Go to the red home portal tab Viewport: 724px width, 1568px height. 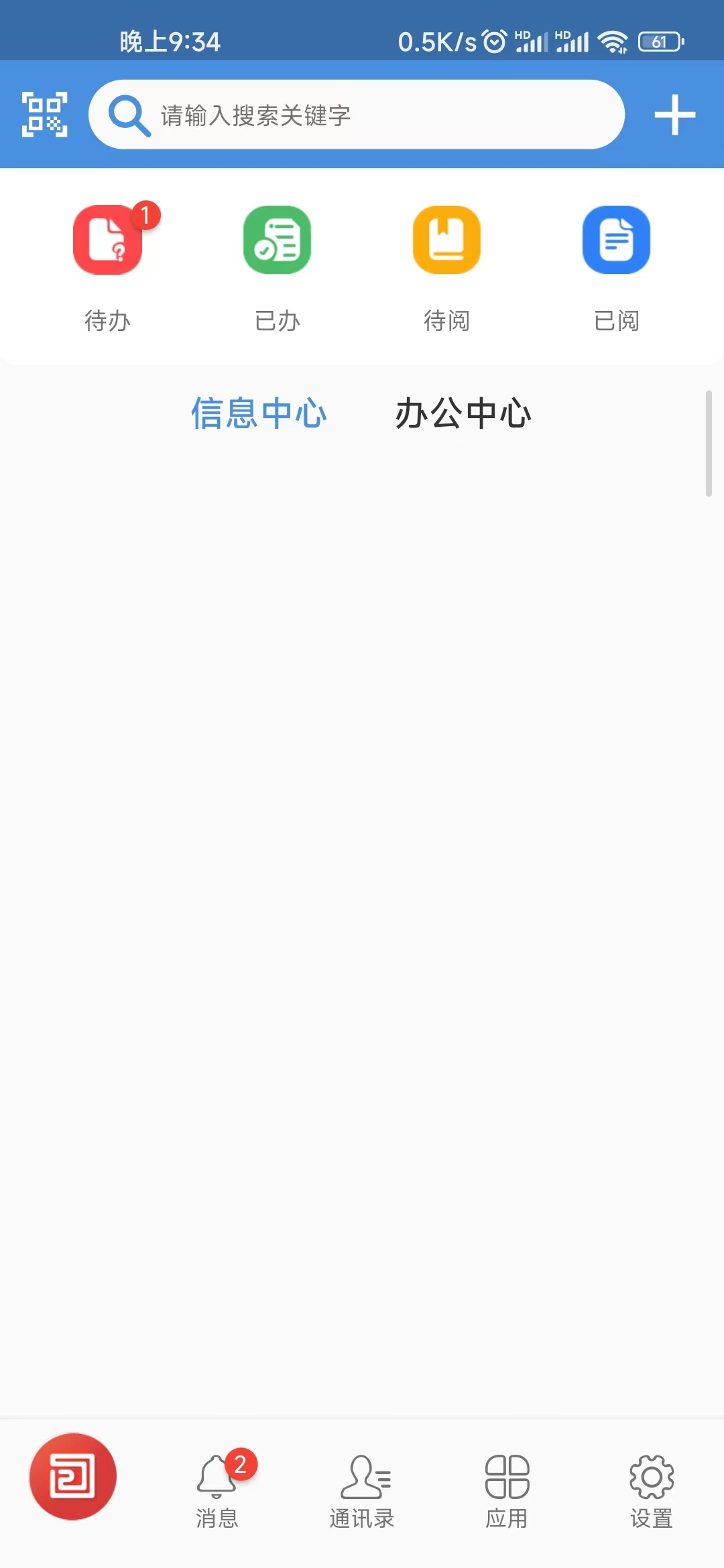click(72, 1477)
